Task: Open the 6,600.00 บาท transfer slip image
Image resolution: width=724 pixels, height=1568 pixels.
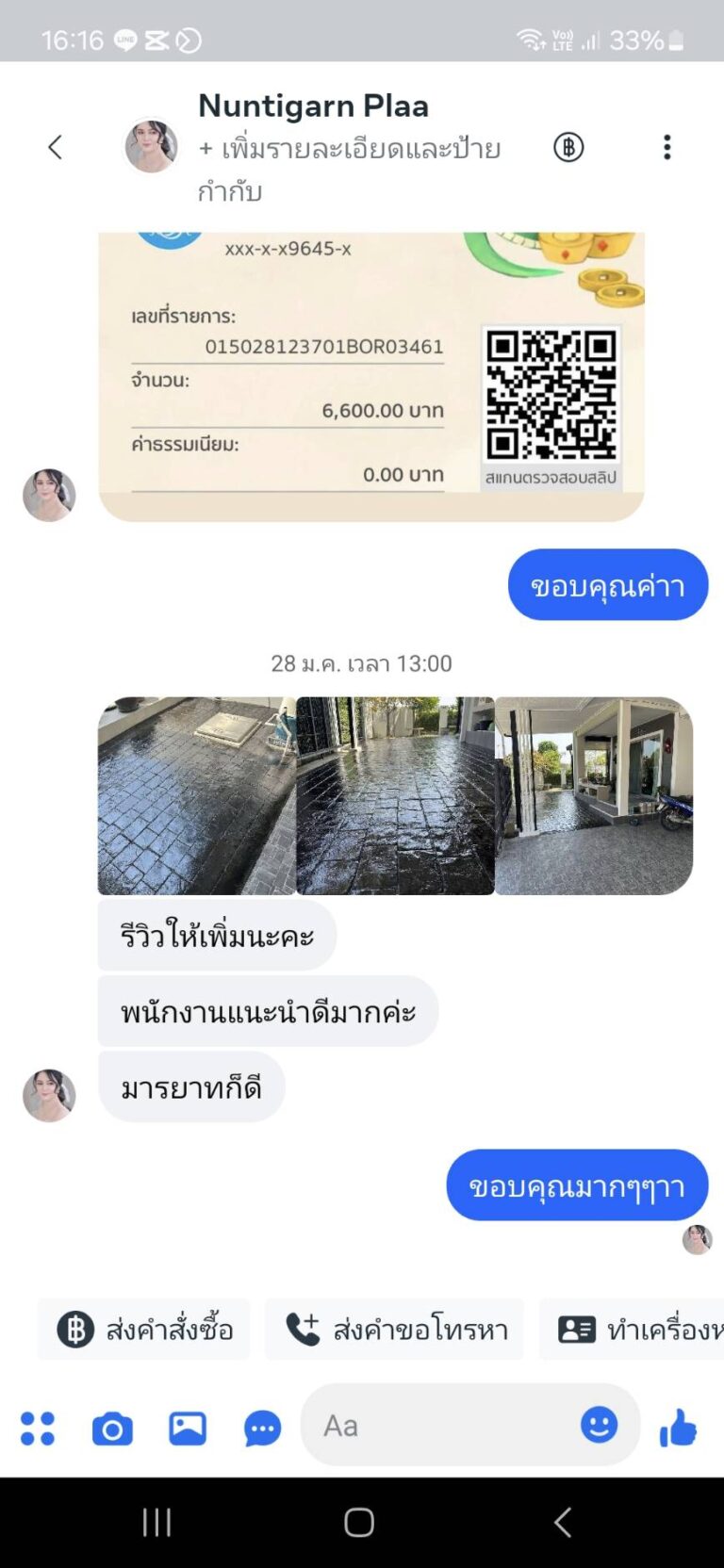Action: 371,377
